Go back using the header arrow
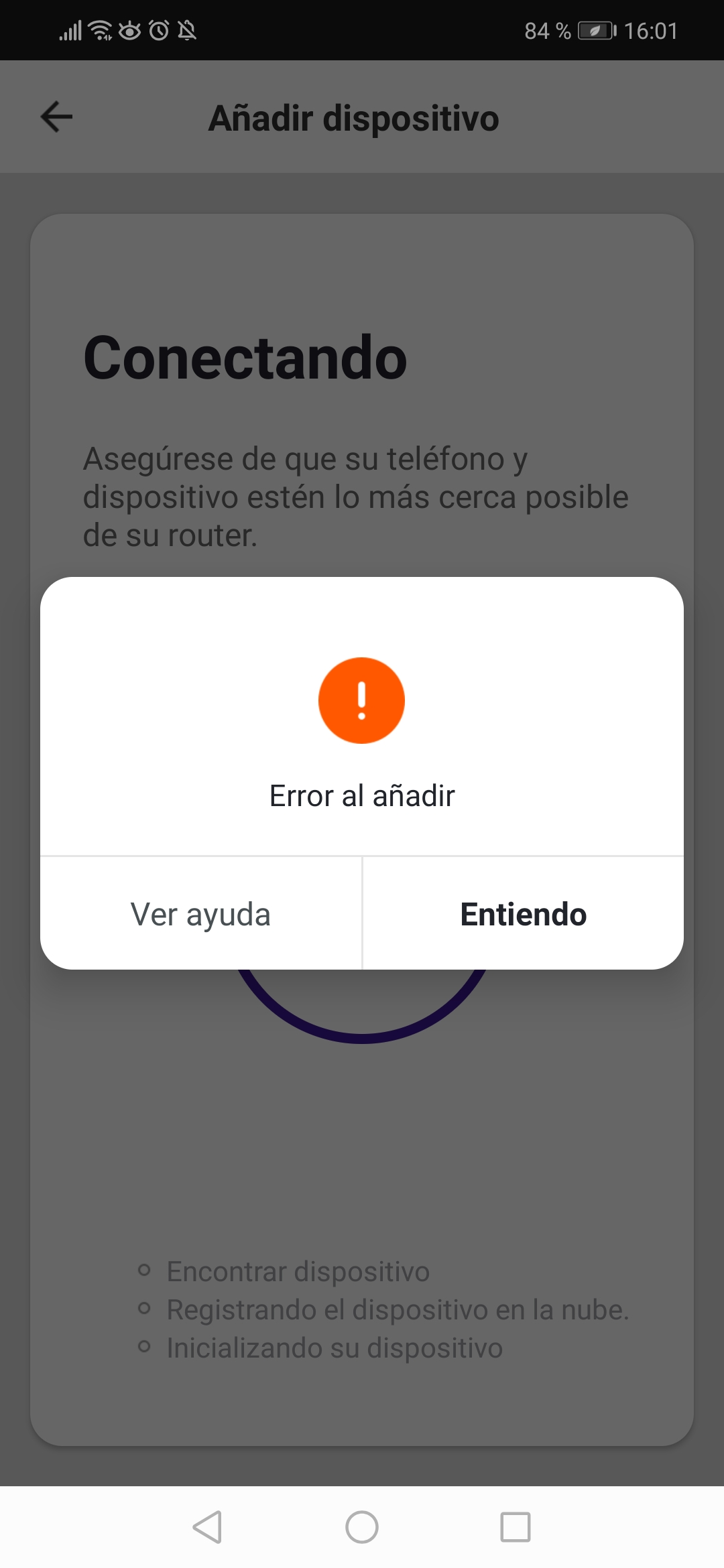The height and width of the screenshot is (1568, 724). point(57,117)
